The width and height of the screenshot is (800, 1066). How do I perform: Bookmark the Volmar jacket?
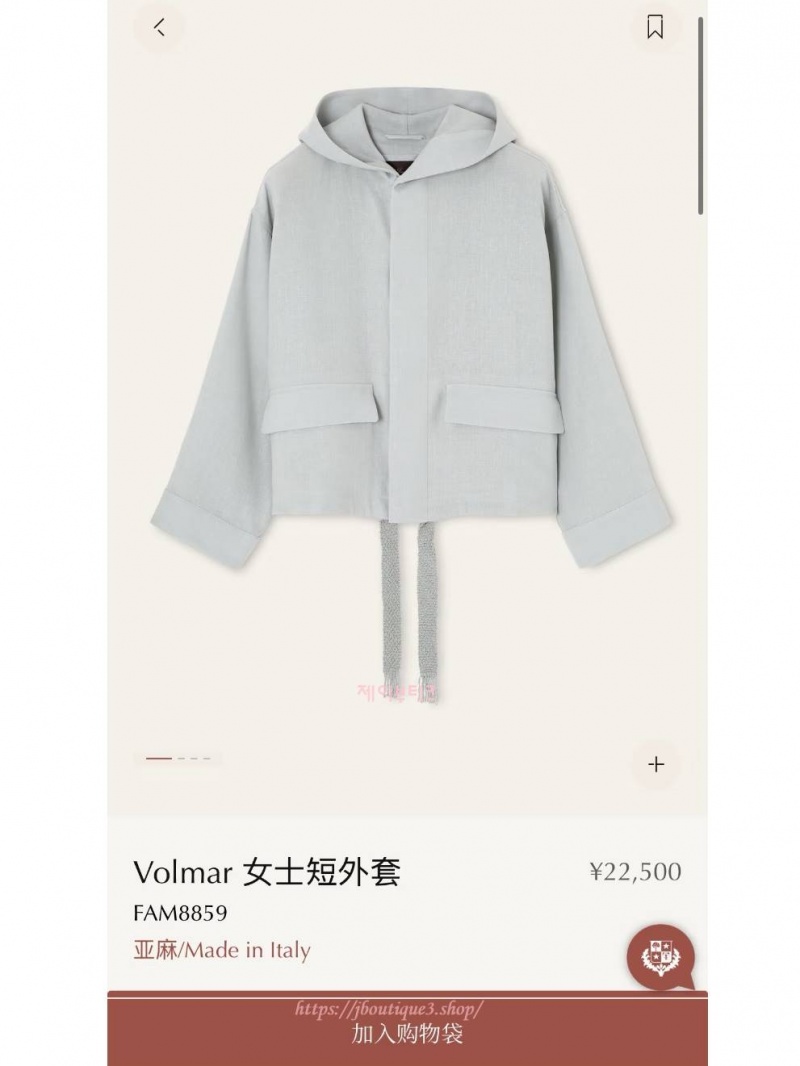pos(655,28)
